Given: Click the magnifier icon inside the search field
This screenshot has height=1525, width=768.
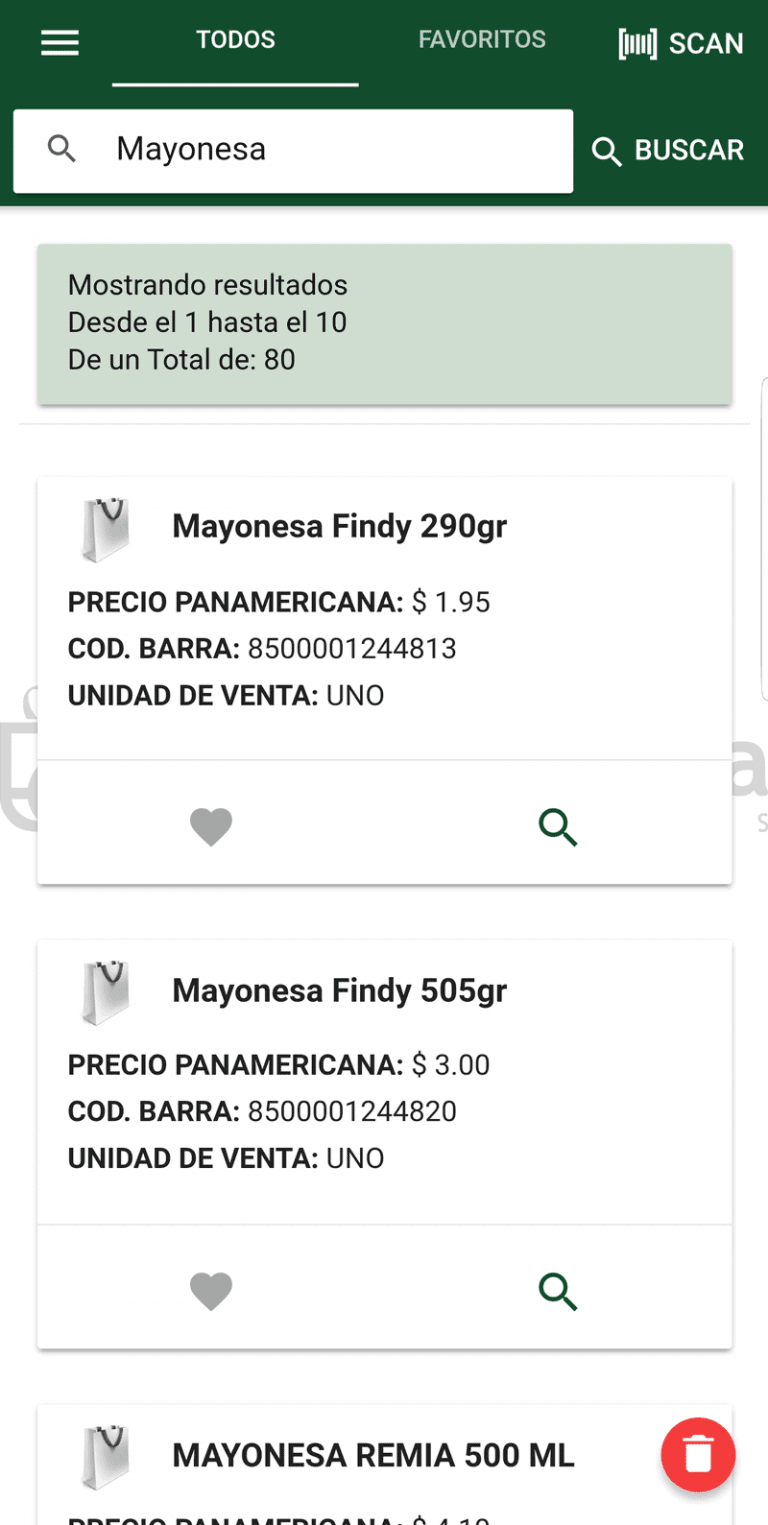Looking at the screenshot, I should click(61, 148).
